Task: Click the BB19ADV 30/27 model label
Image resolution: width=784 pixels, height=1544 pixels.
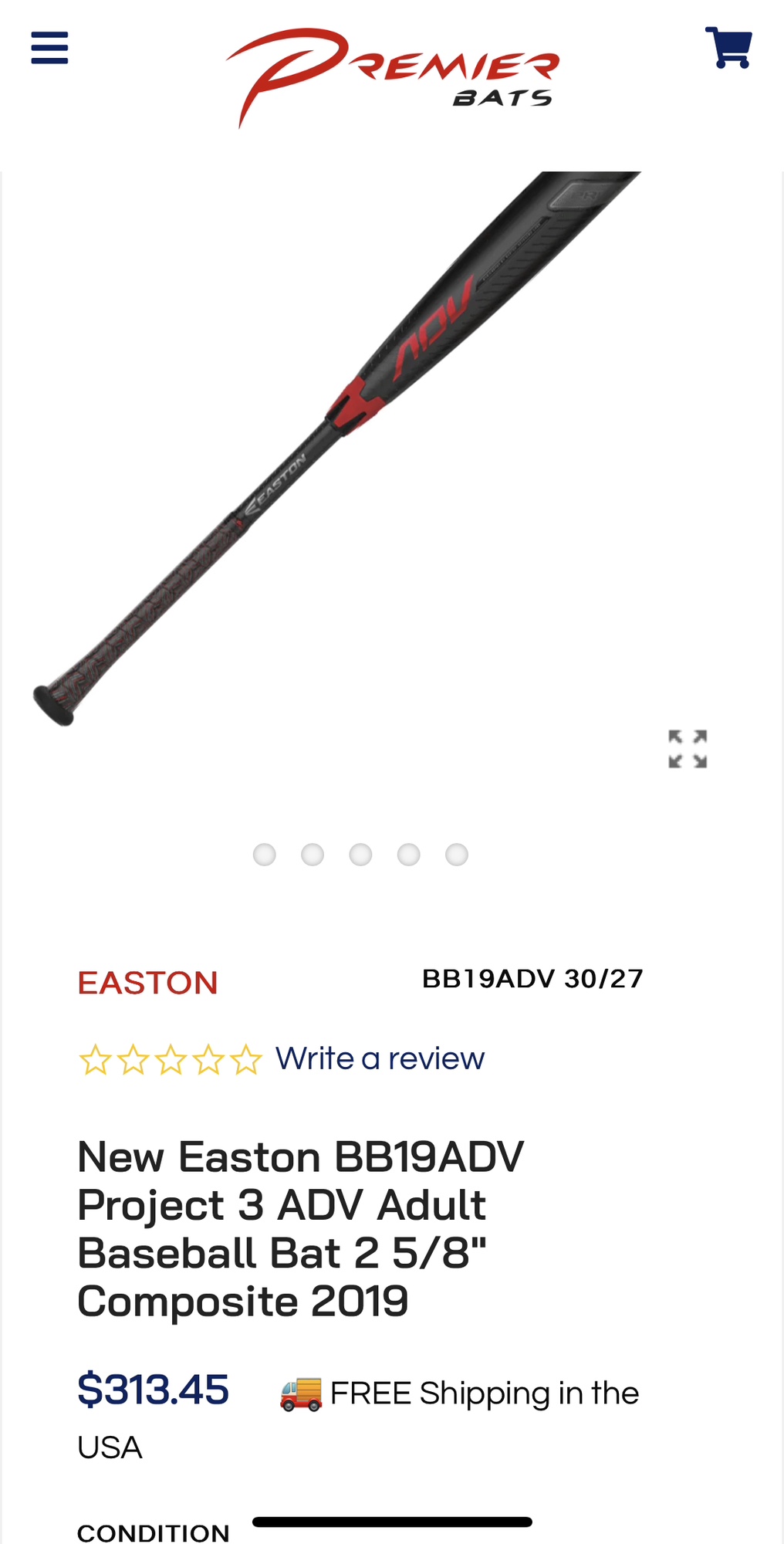Action: [x=532, y=978]
